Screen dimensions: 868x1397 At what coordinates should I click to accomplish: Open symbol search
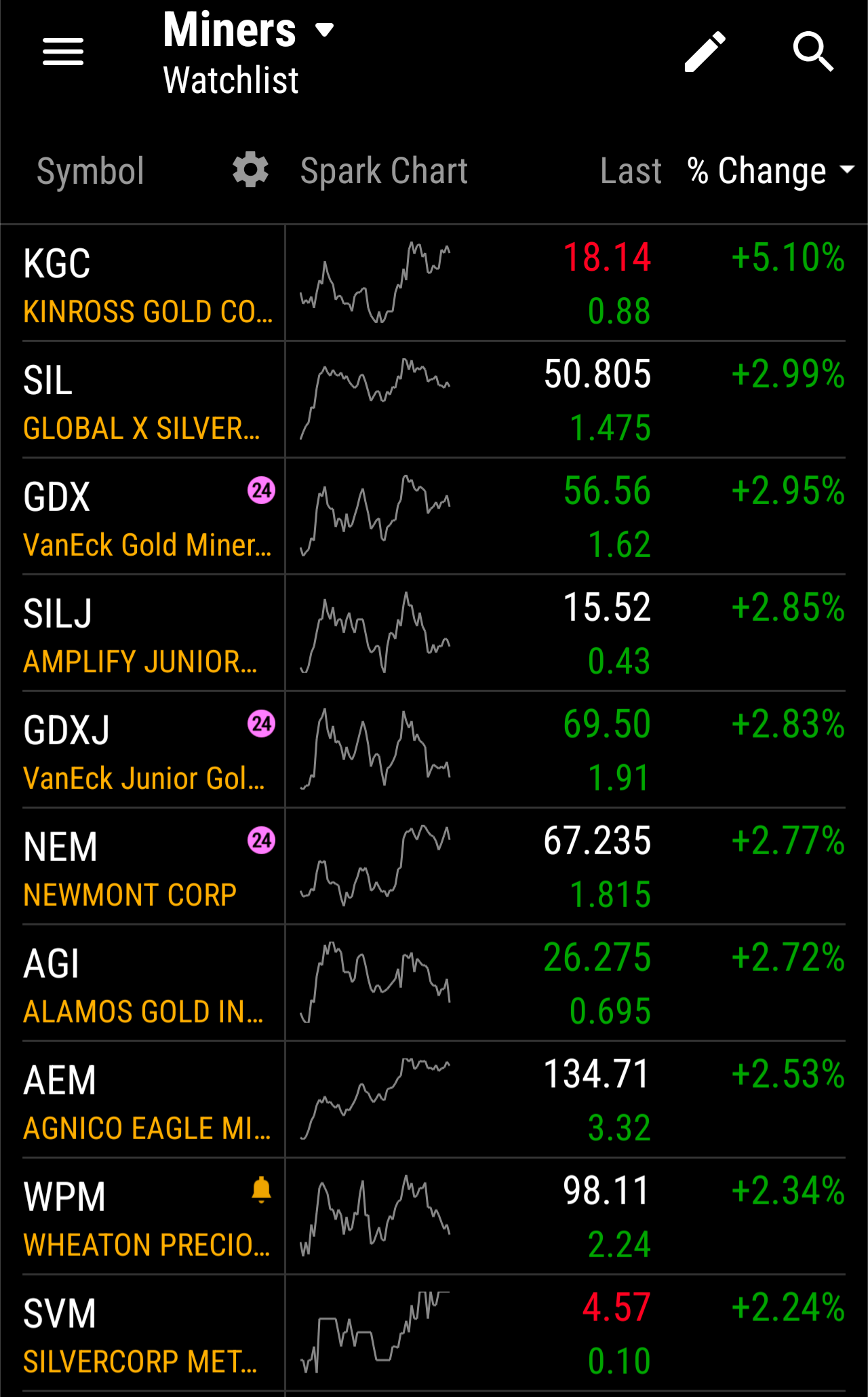click(812, 52)
